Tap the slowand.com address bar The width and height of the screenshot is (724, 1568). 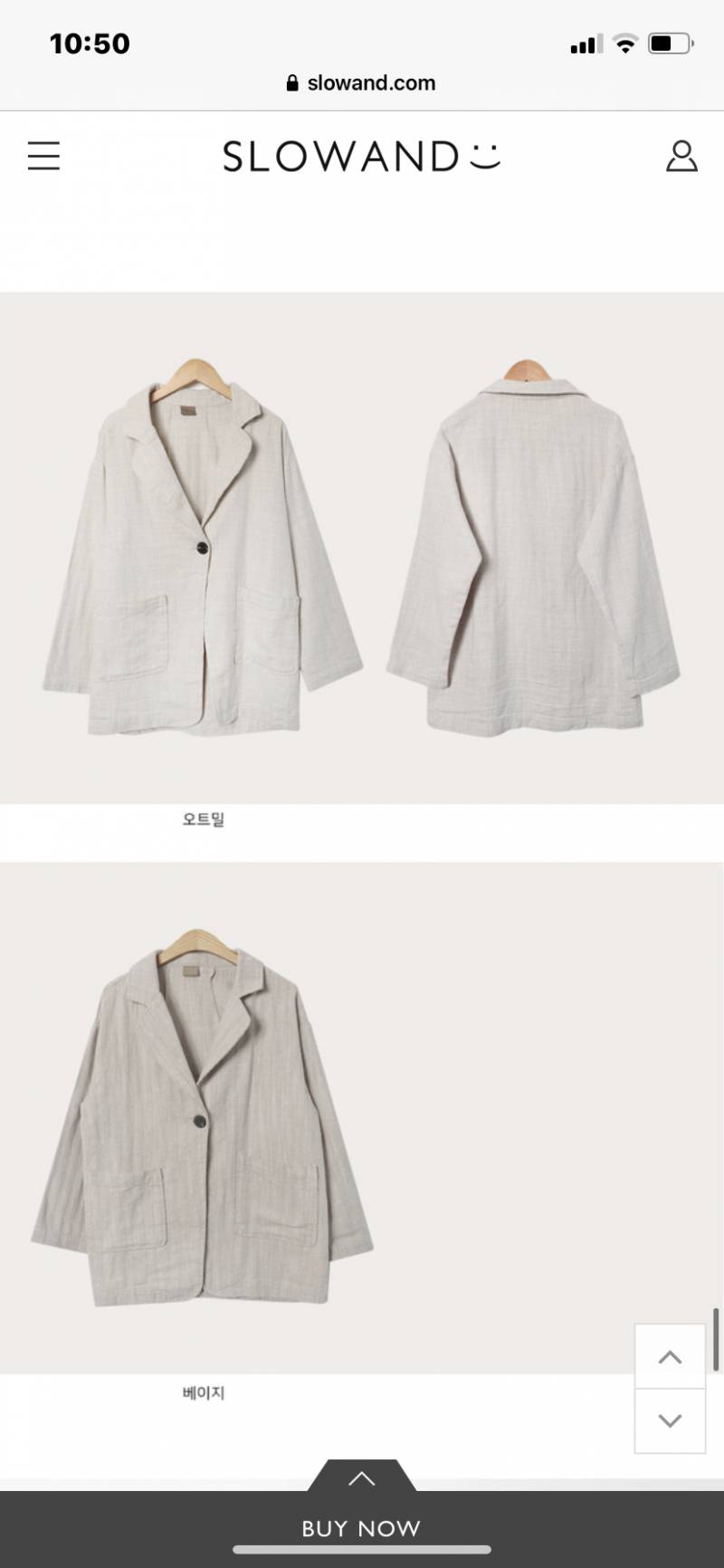[x=362, y=83]
